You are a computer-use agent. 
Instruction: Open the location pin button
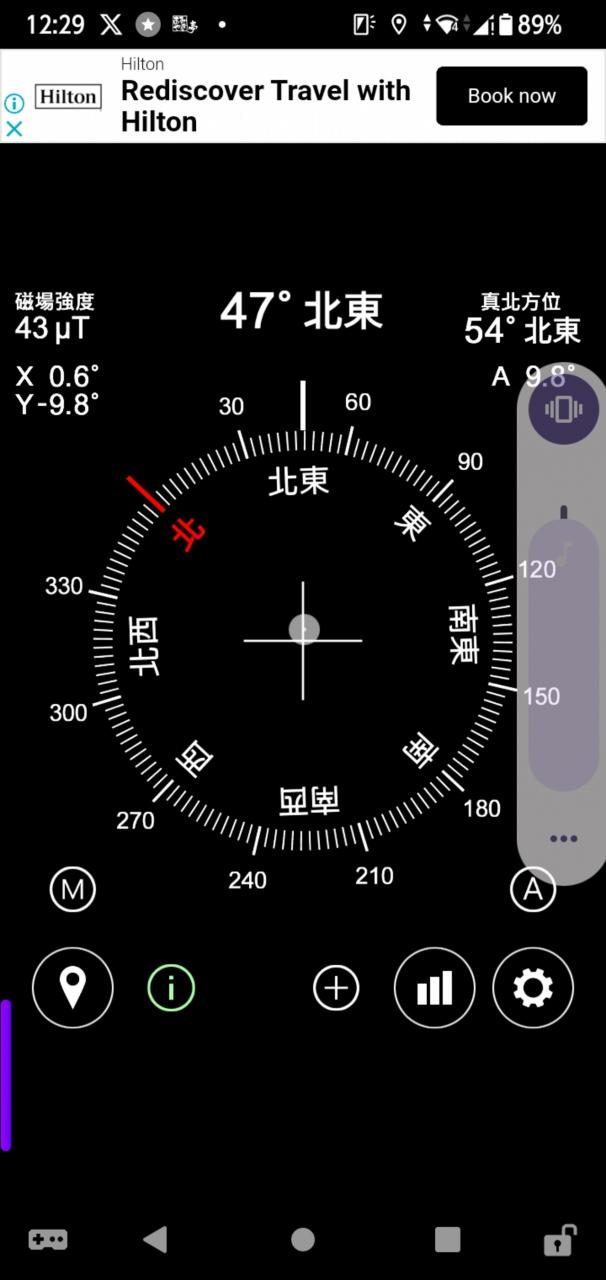tap(72, 988)
